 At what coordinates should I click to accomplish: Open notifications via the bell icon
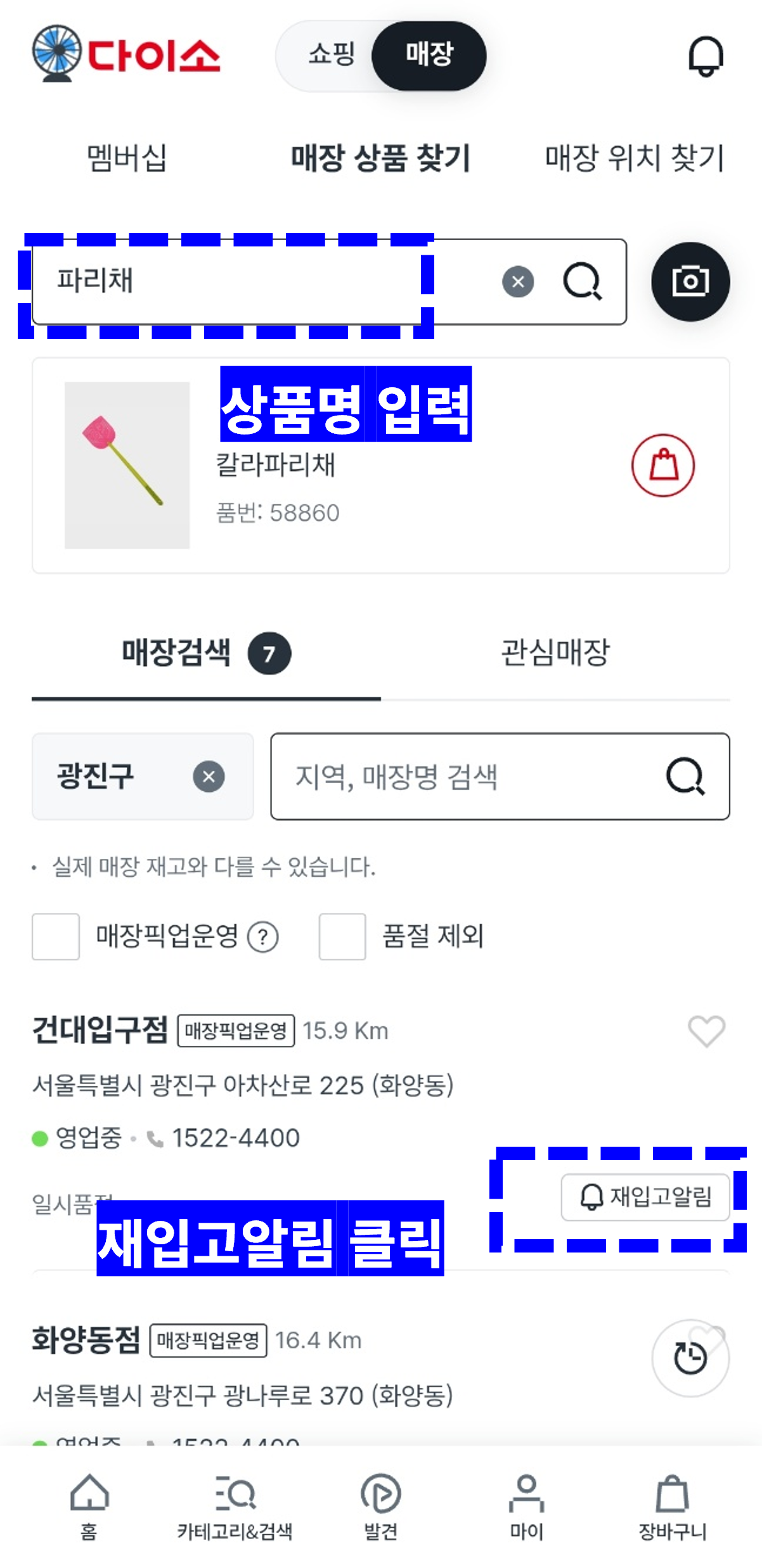tap(706, 56)
